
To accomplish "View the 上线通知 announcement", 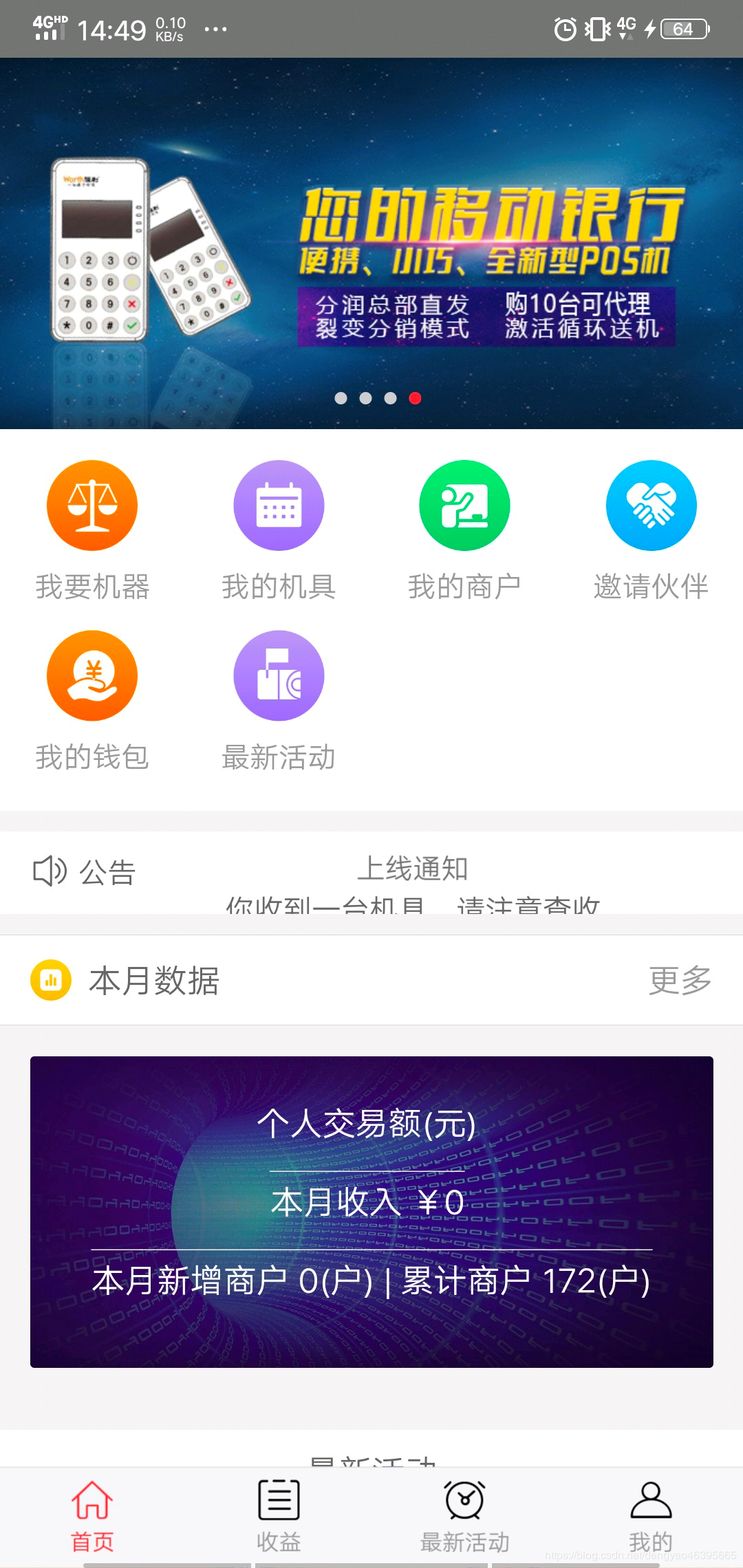I will click(x=412, y=869).
